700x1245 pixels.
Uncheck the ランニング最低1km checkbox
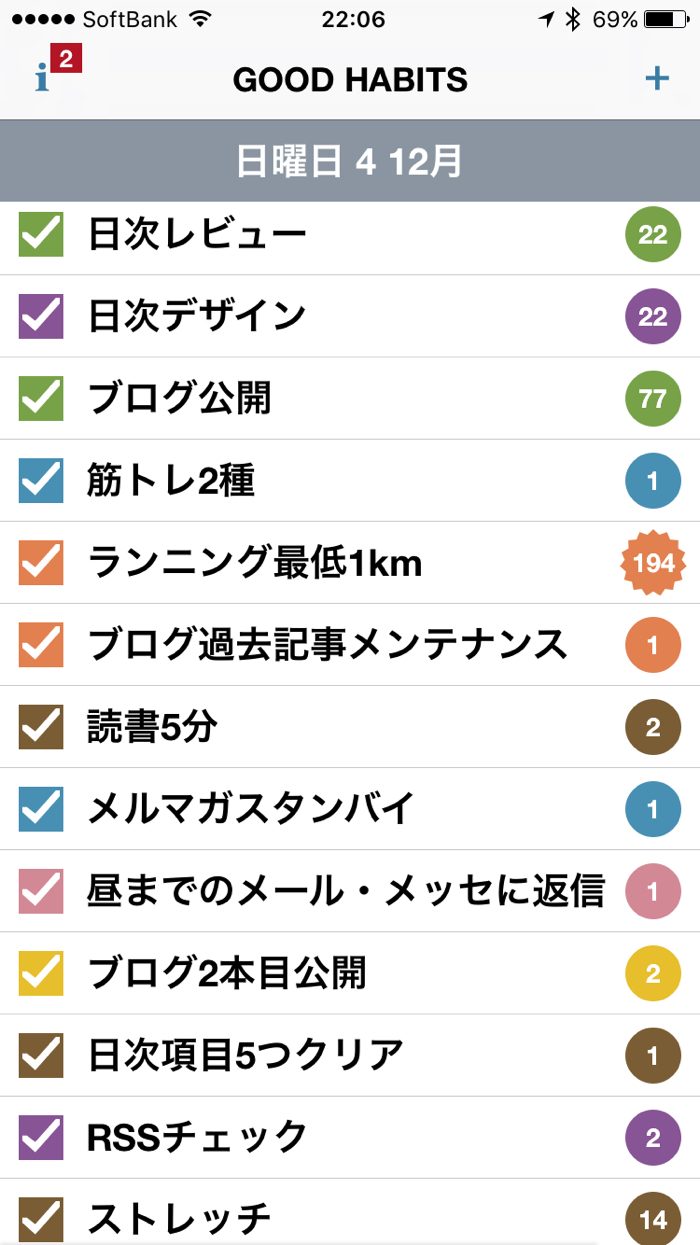(41, 563)
